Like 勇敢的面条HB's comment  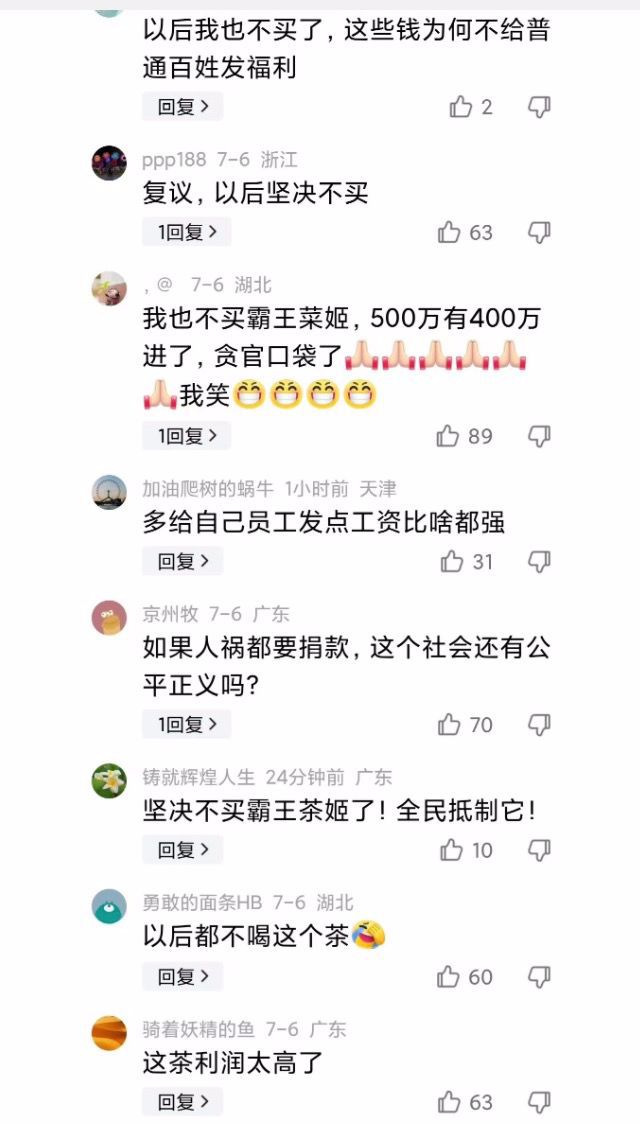tap(449, 977)
